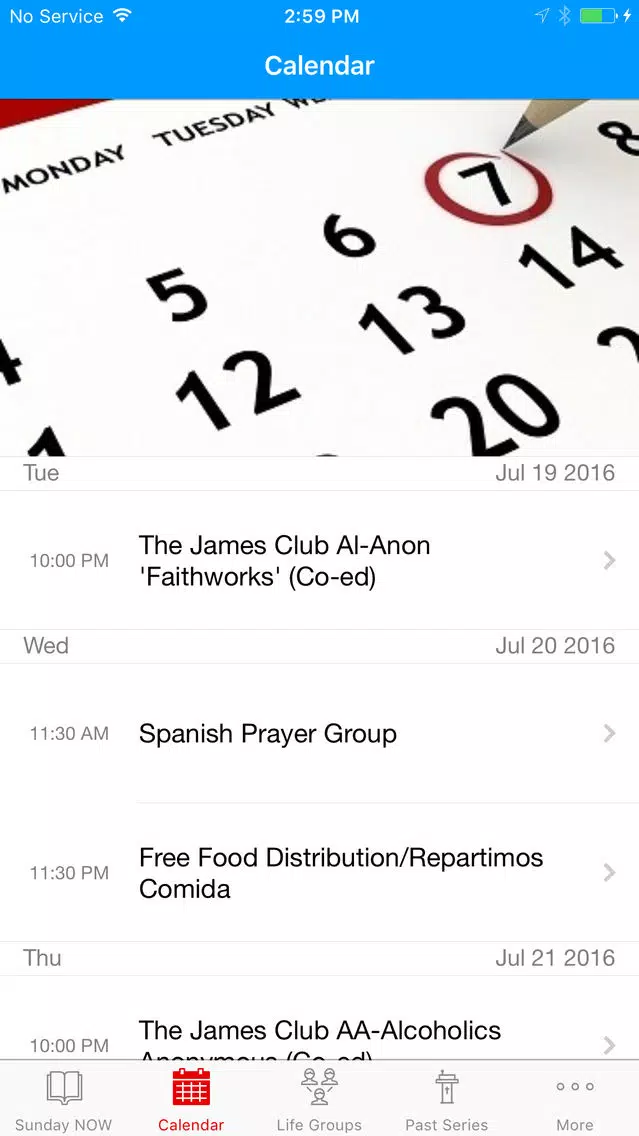Select the Calendar tab

[191, 1098]
